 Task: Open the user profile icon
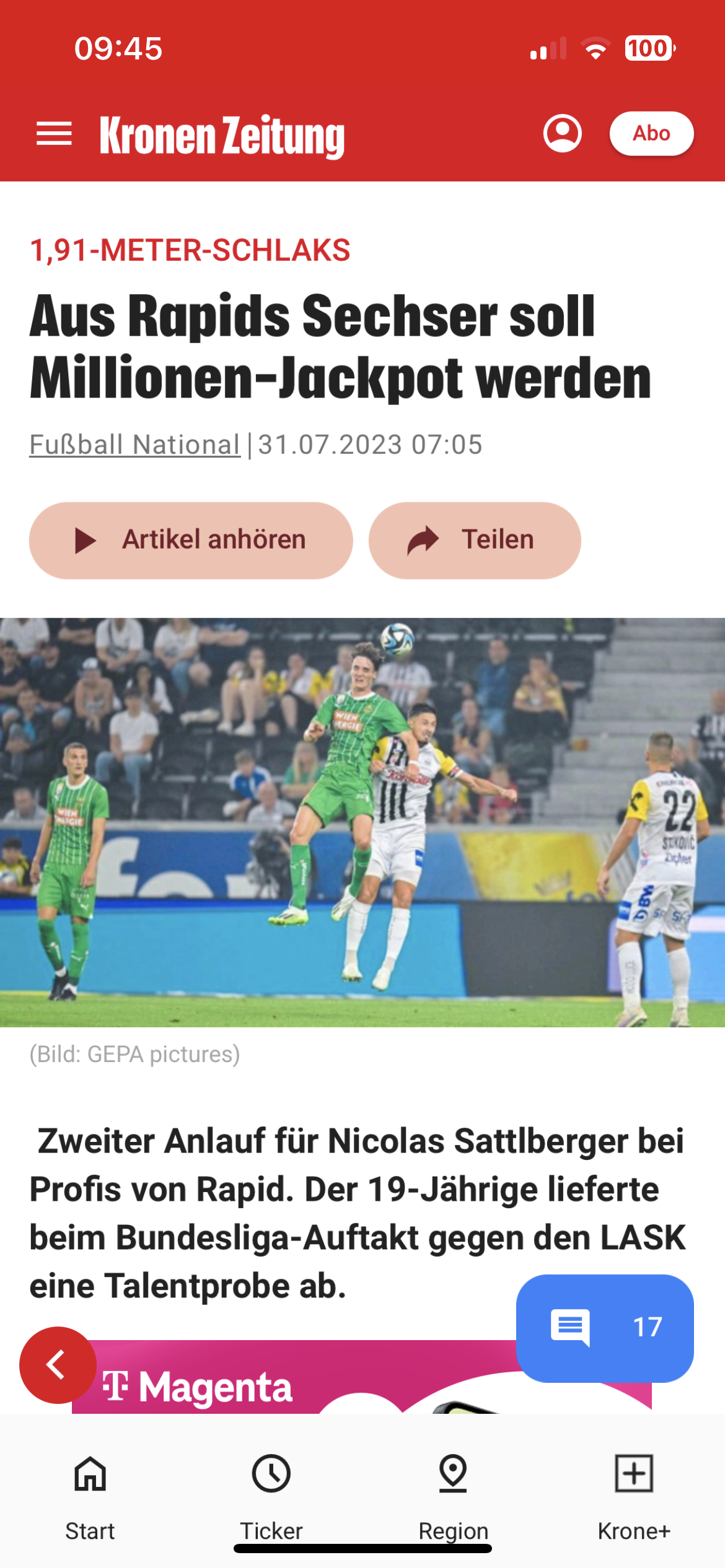point(562,133)
